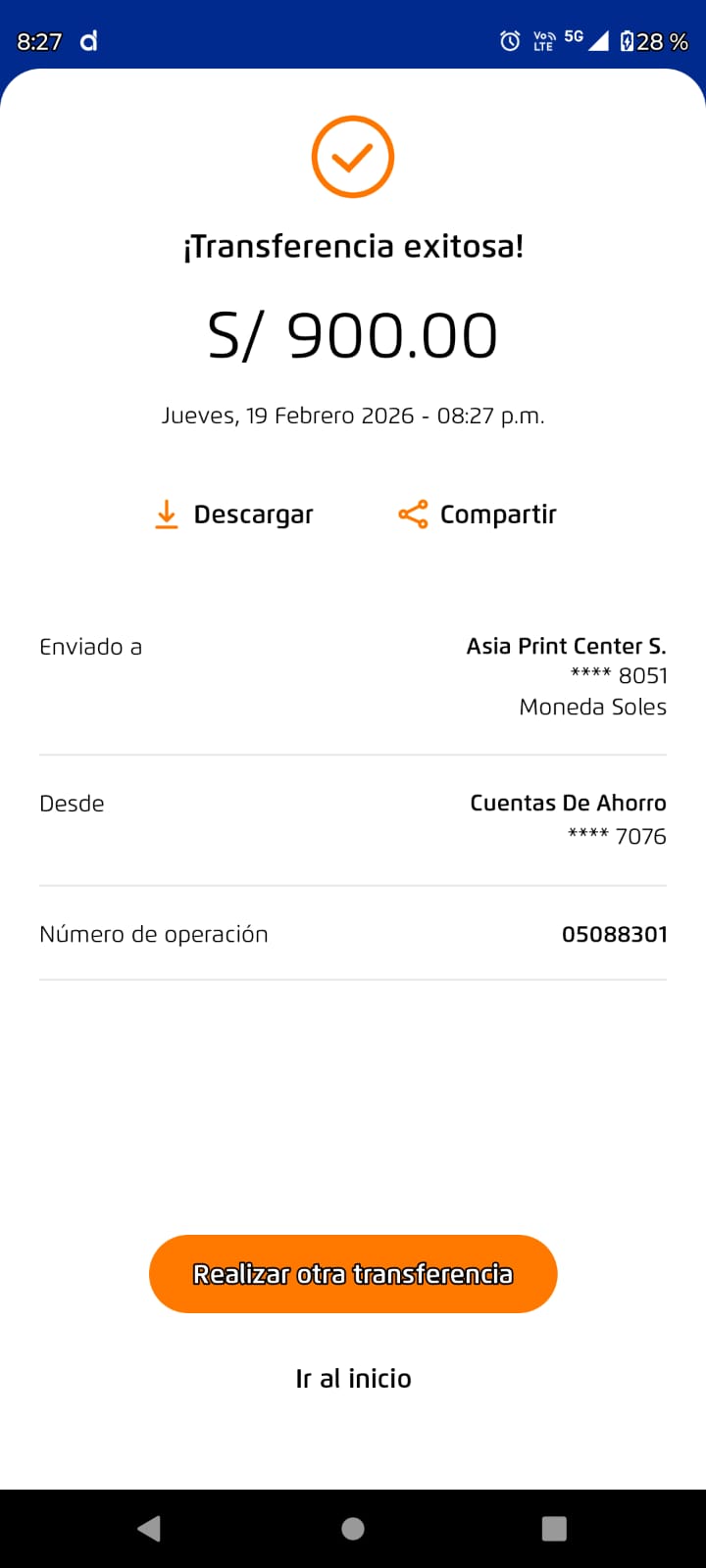Share the receipt via Compartir
This screenshot has height=1568, width=706.
click(x=478, y=514)
